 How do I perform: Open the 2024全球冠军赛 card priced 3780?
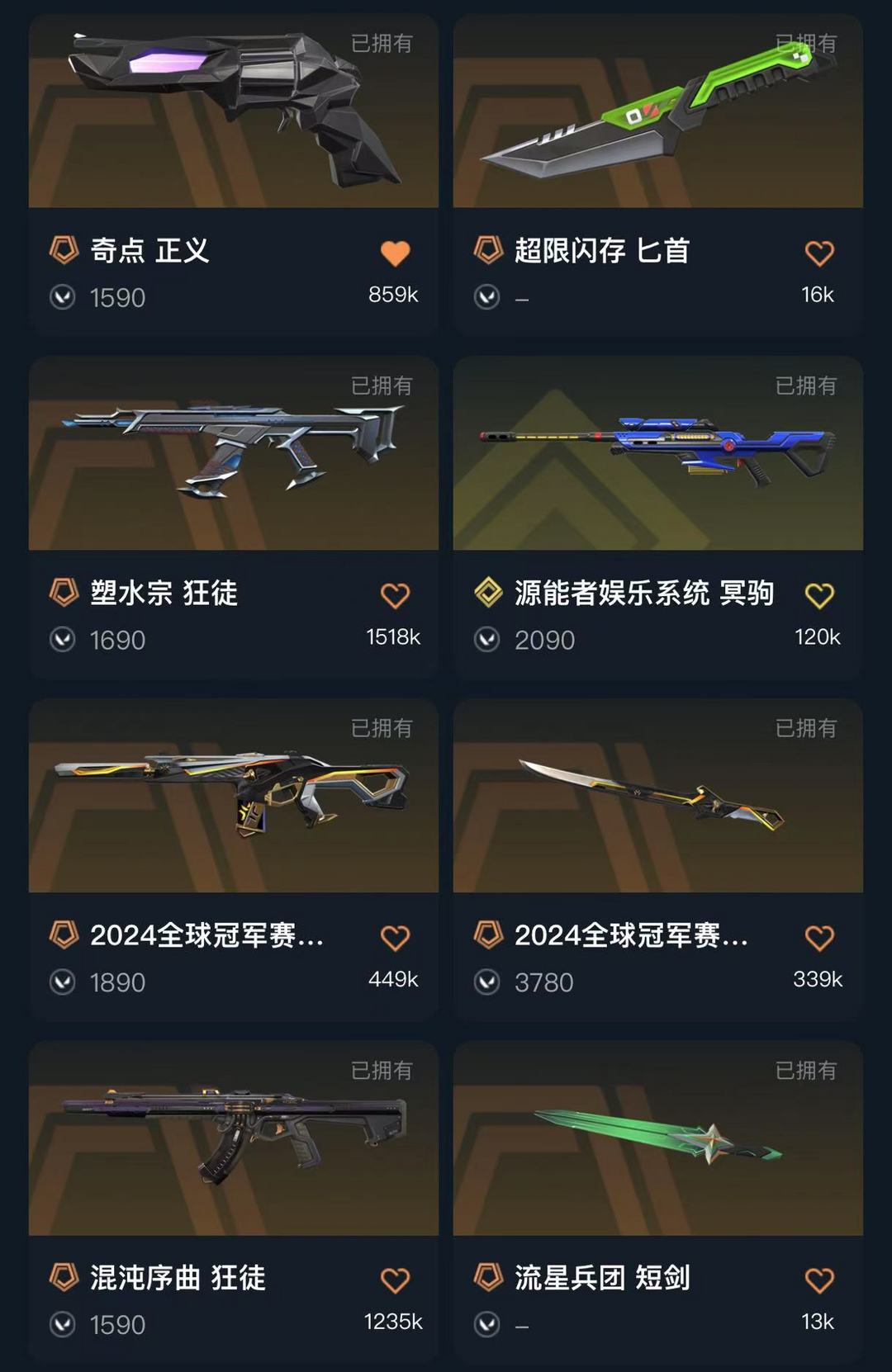pyautogui.click(x=657, y=797)
